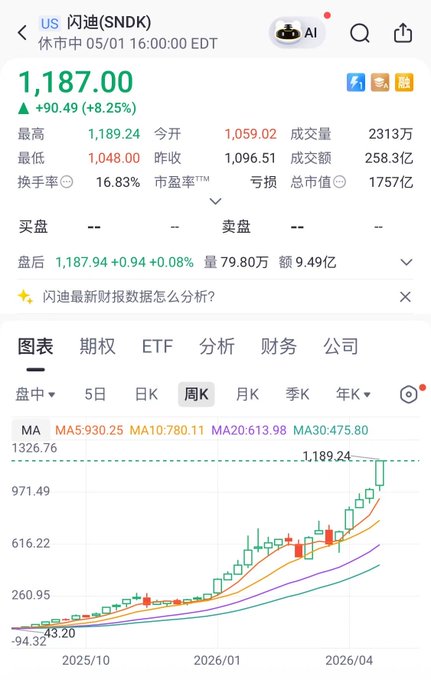Image resolution: width=431 pixels, height=680 pixels.
Task: Open stock search
Action: click(359, 33)
